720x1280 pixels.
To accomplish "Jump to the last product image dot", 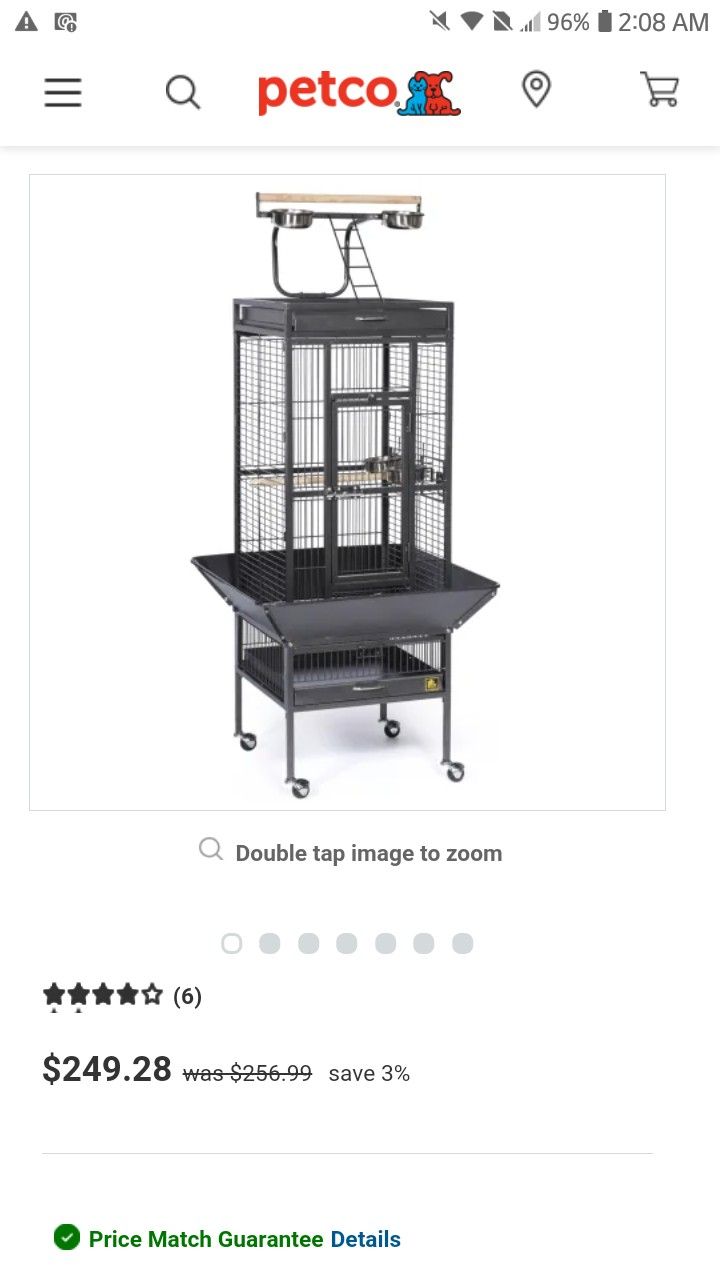I will coord(462,943).
